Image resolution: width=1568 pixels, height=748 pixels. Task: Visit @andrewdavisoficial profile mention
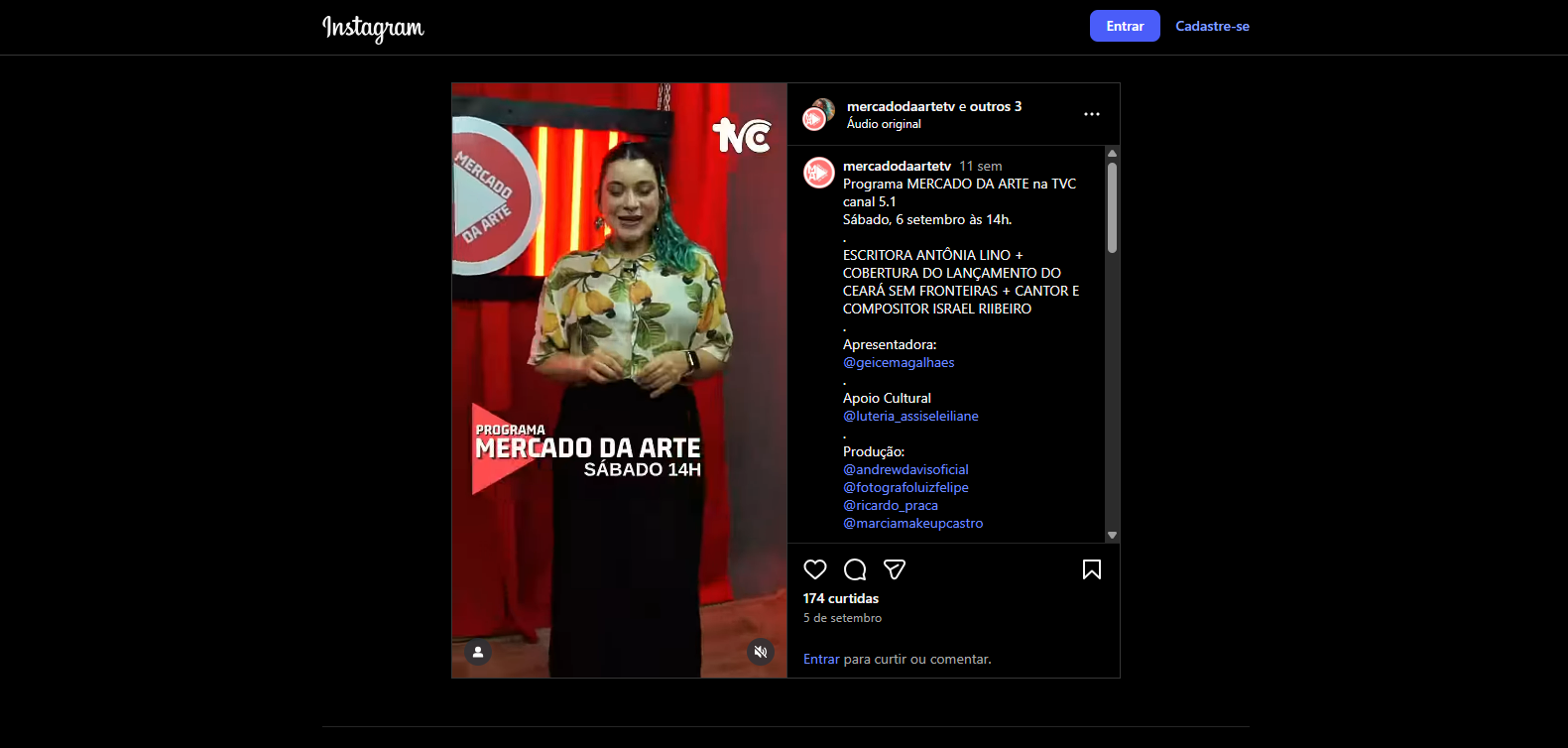coord(905,470)
